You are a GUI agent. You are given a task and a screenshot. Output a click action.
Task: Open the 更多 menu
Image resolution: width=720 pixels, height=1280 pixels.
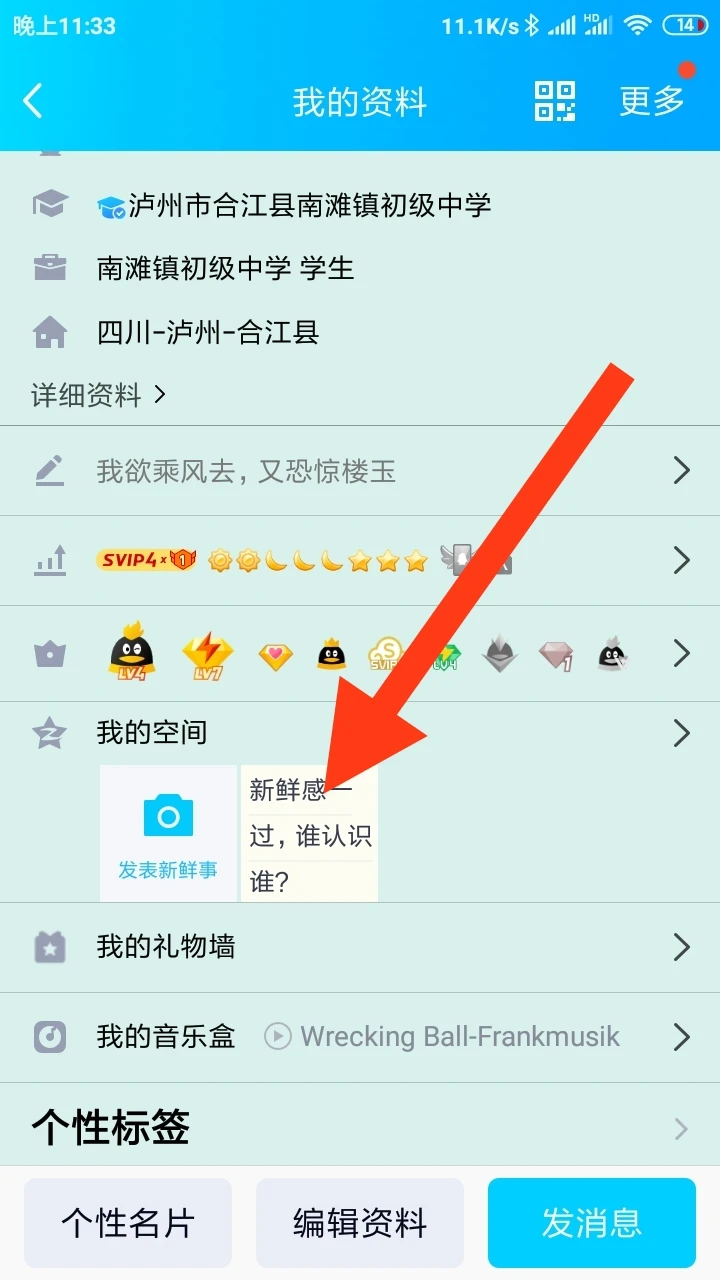(652, 101)
